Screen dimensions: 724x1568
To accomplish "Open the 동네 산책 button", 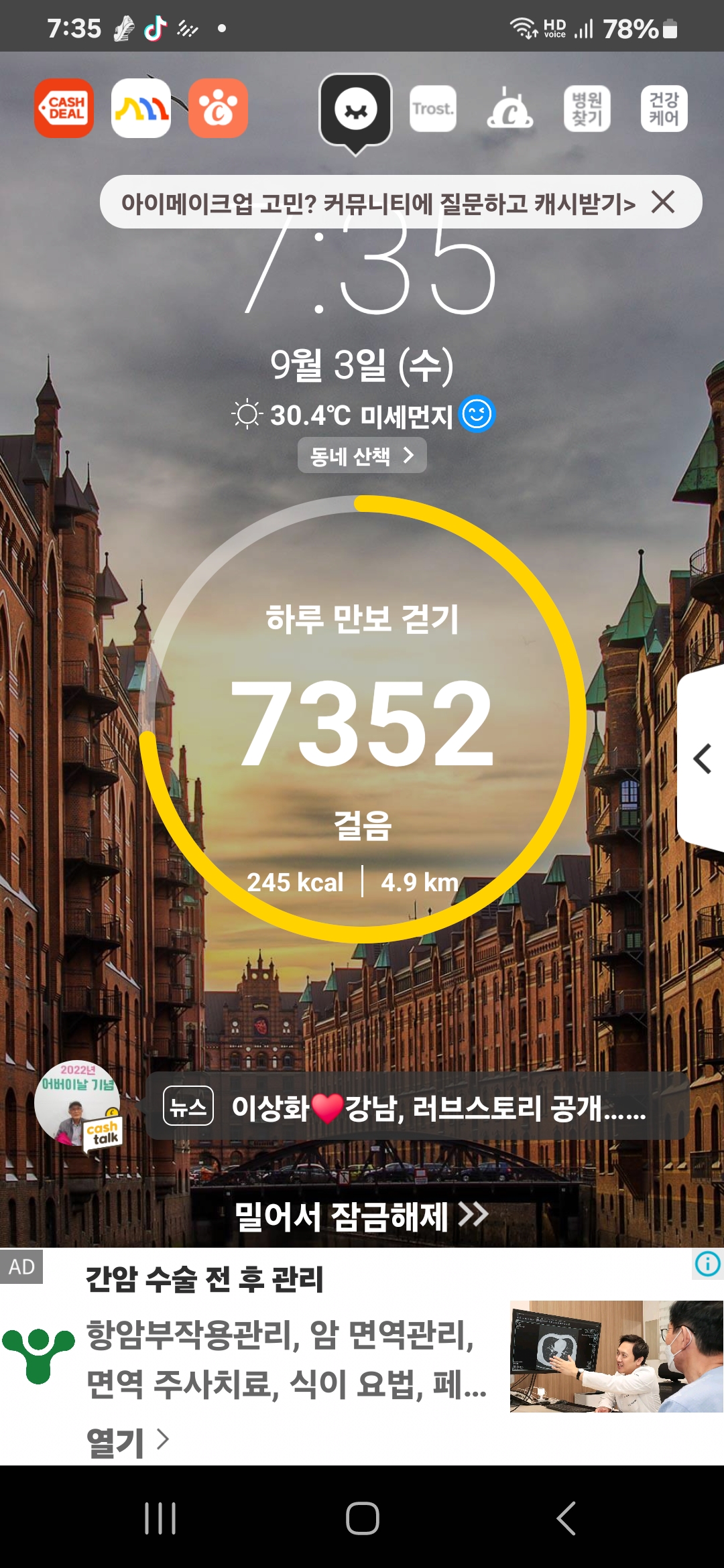I will 362,456.
